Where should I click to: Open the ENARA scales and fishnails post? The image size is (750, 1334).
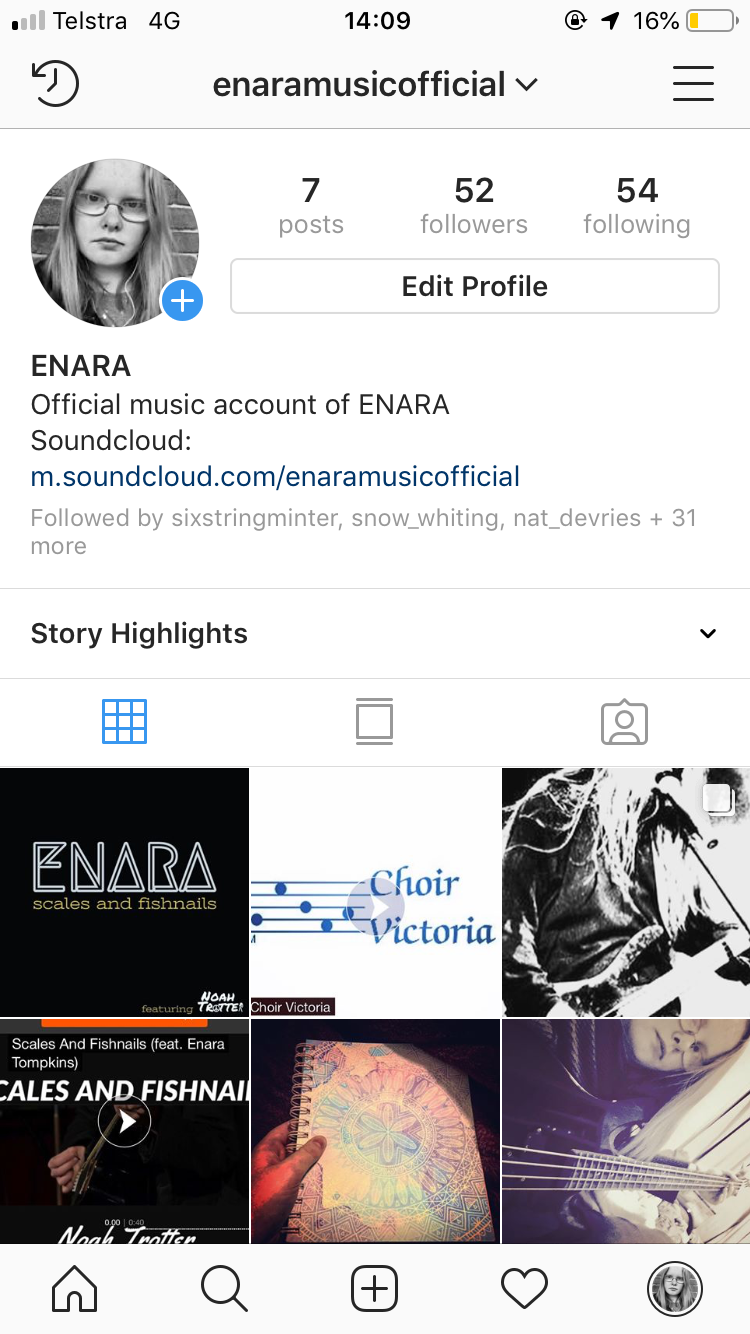click(124, 892)
